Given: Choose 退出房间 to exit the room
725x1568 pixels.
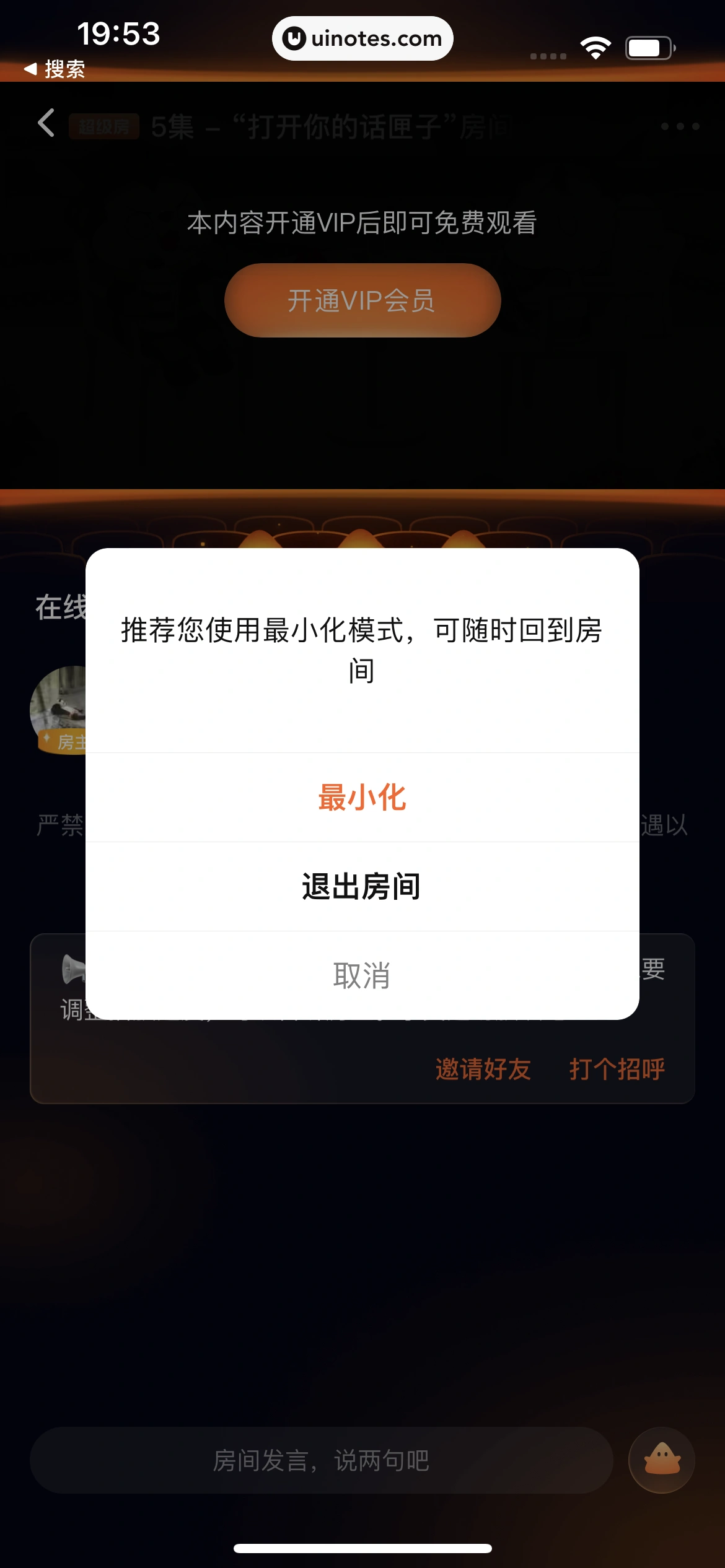Looking at the screenshot, I should coord(362,887).
